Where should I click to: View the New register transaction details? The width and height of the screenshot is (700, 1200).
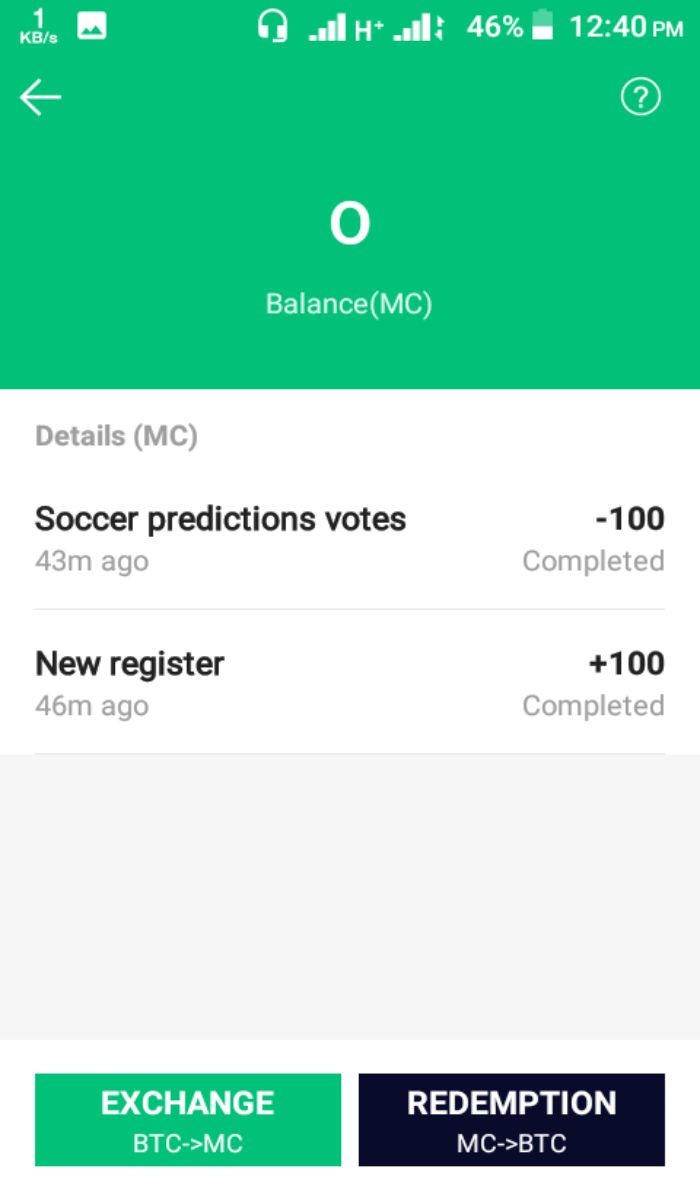click(x=349, y=683)
